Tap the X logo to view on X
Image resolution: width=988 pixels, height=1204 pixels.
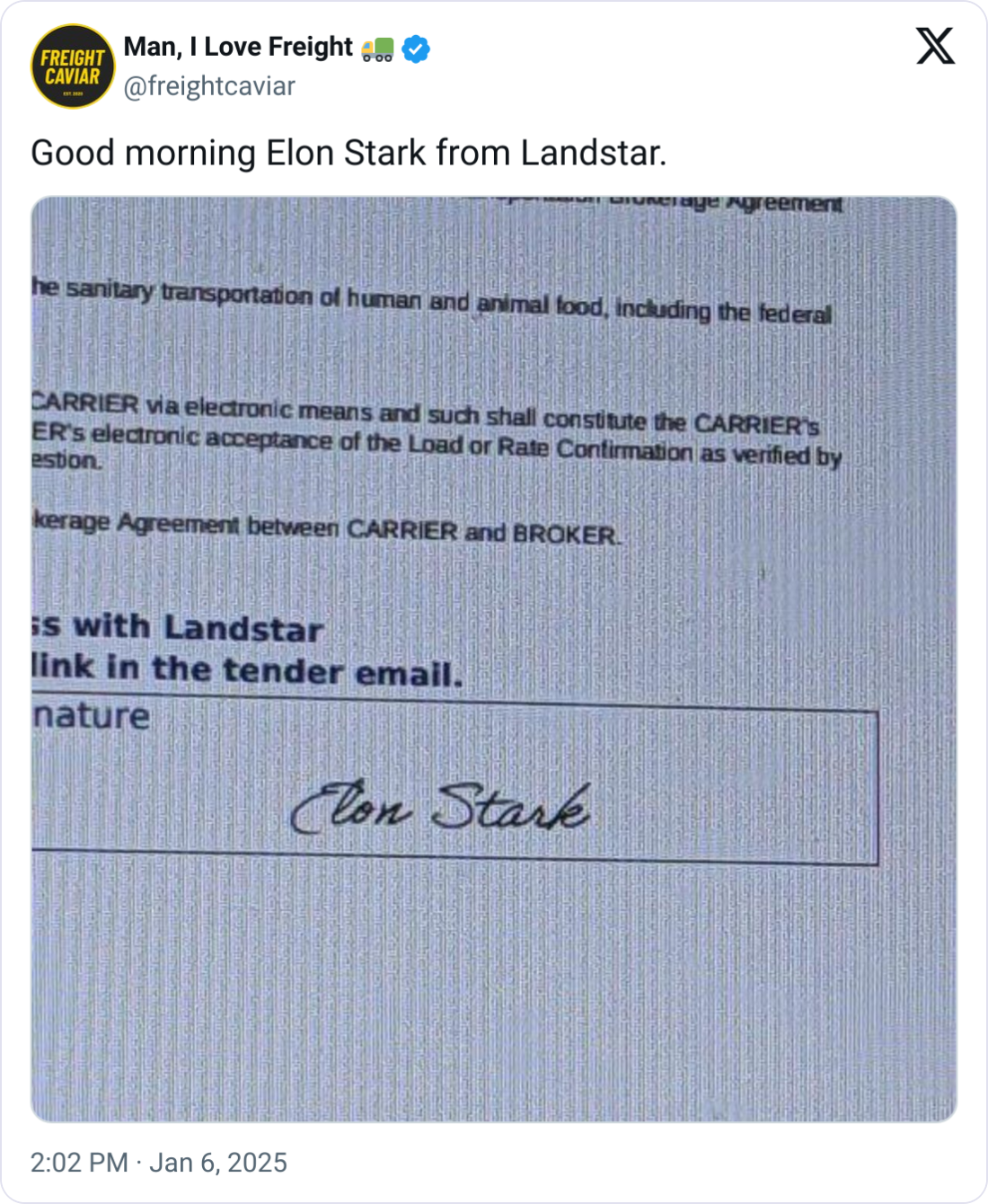[x=935, y=46]
